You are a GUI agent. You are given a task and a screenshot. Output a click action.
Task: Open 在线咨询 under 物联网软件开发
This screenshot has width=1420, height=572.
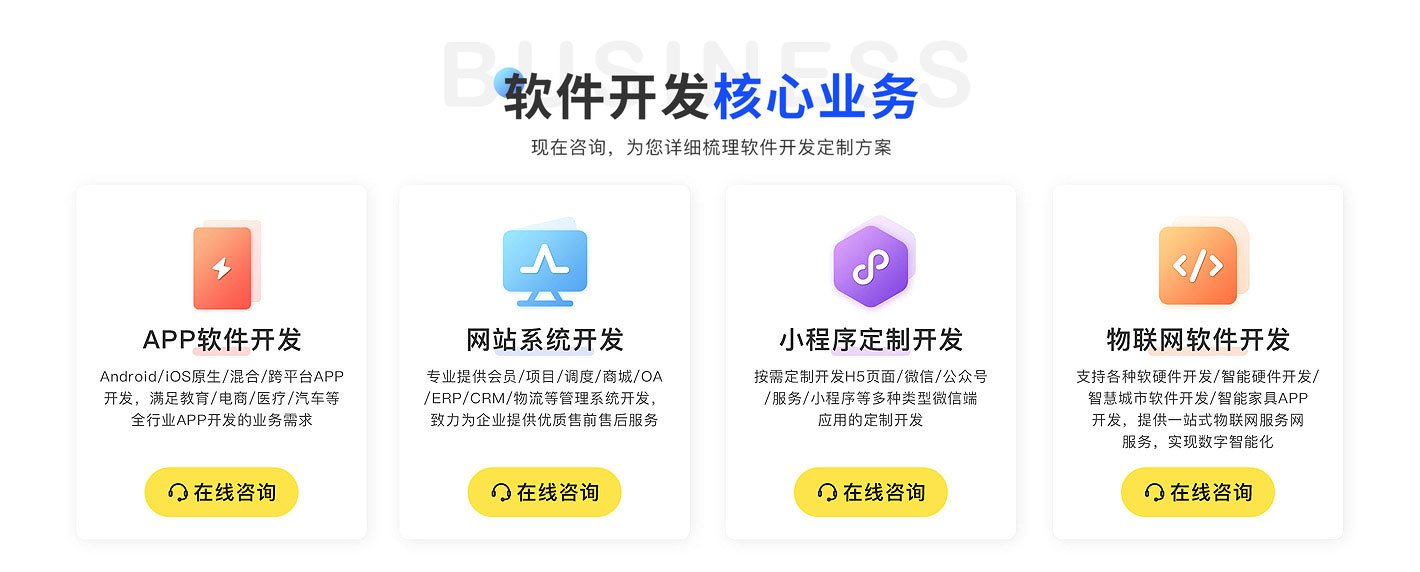[1197, 492]
